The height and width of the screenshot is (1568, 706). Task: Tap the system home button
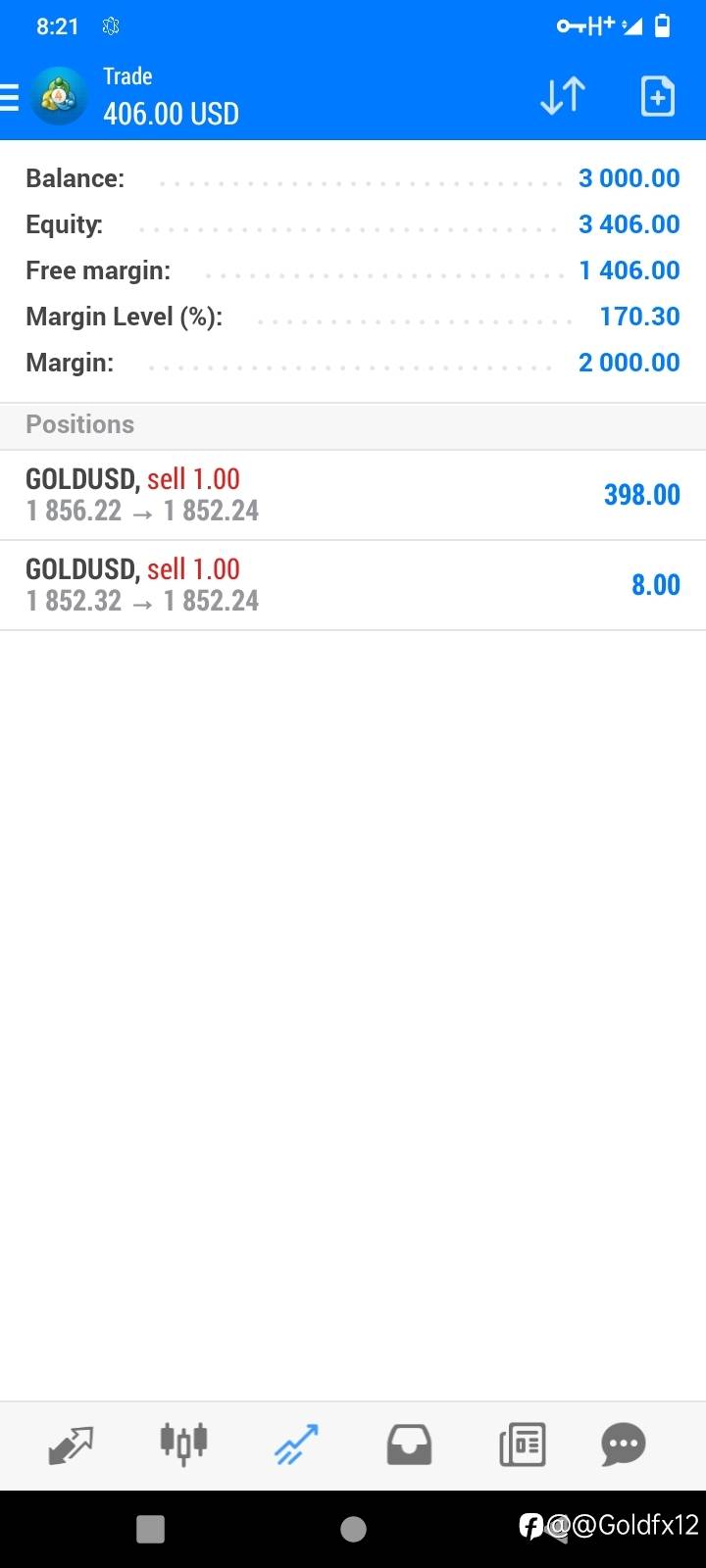coord(353,1529)
